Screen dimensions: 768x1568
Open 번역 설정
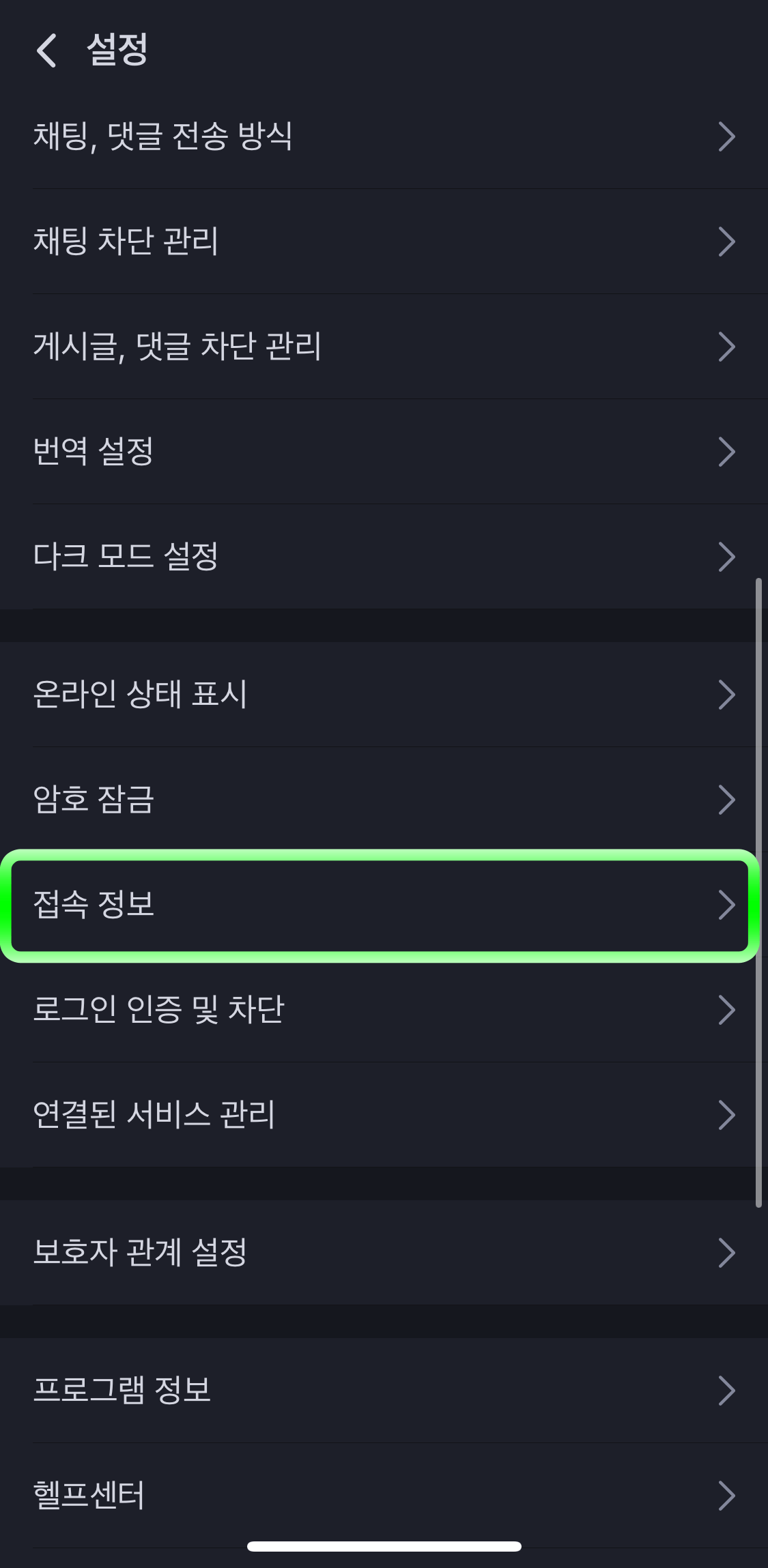pyautogui.click(x=273, y=450)
